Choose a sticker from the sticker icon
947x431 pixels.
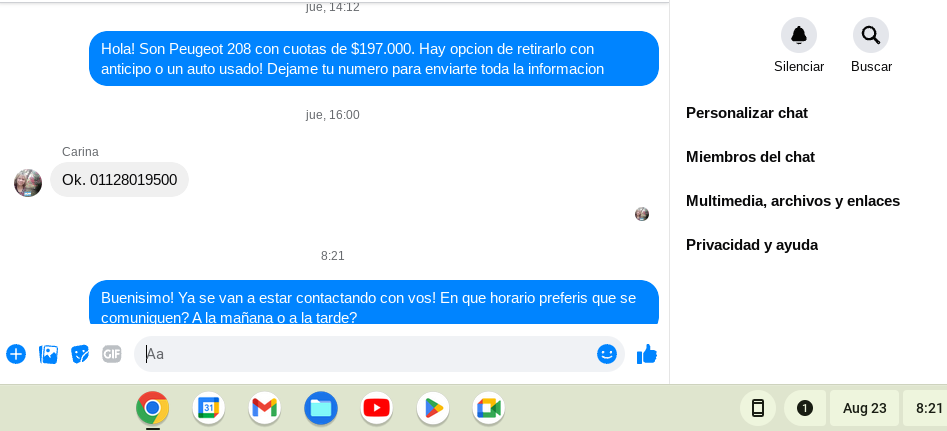[80, 354]
